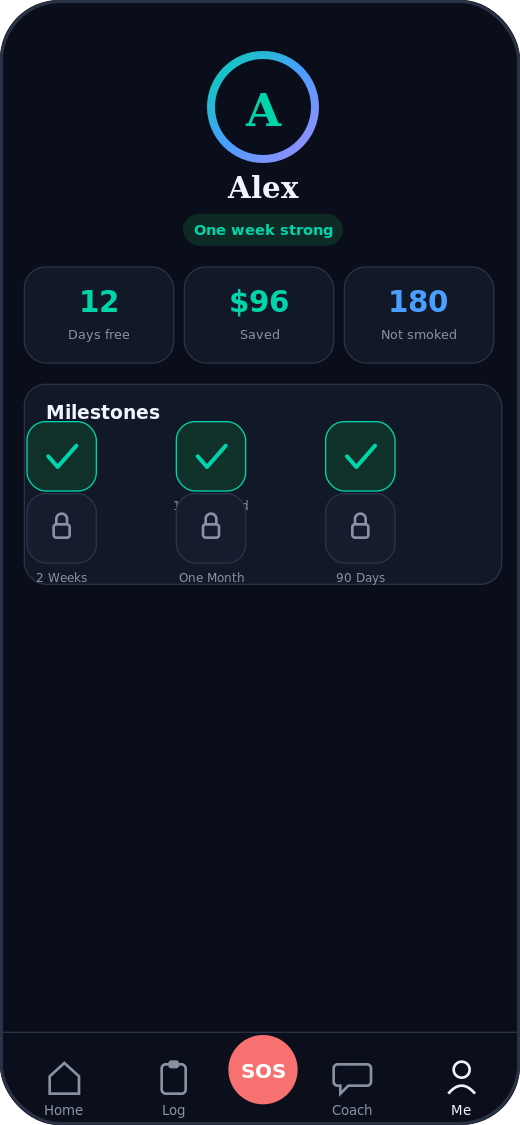View the $96 Saved card
This screenshot has height=1125, width=520.
(259, 315)
